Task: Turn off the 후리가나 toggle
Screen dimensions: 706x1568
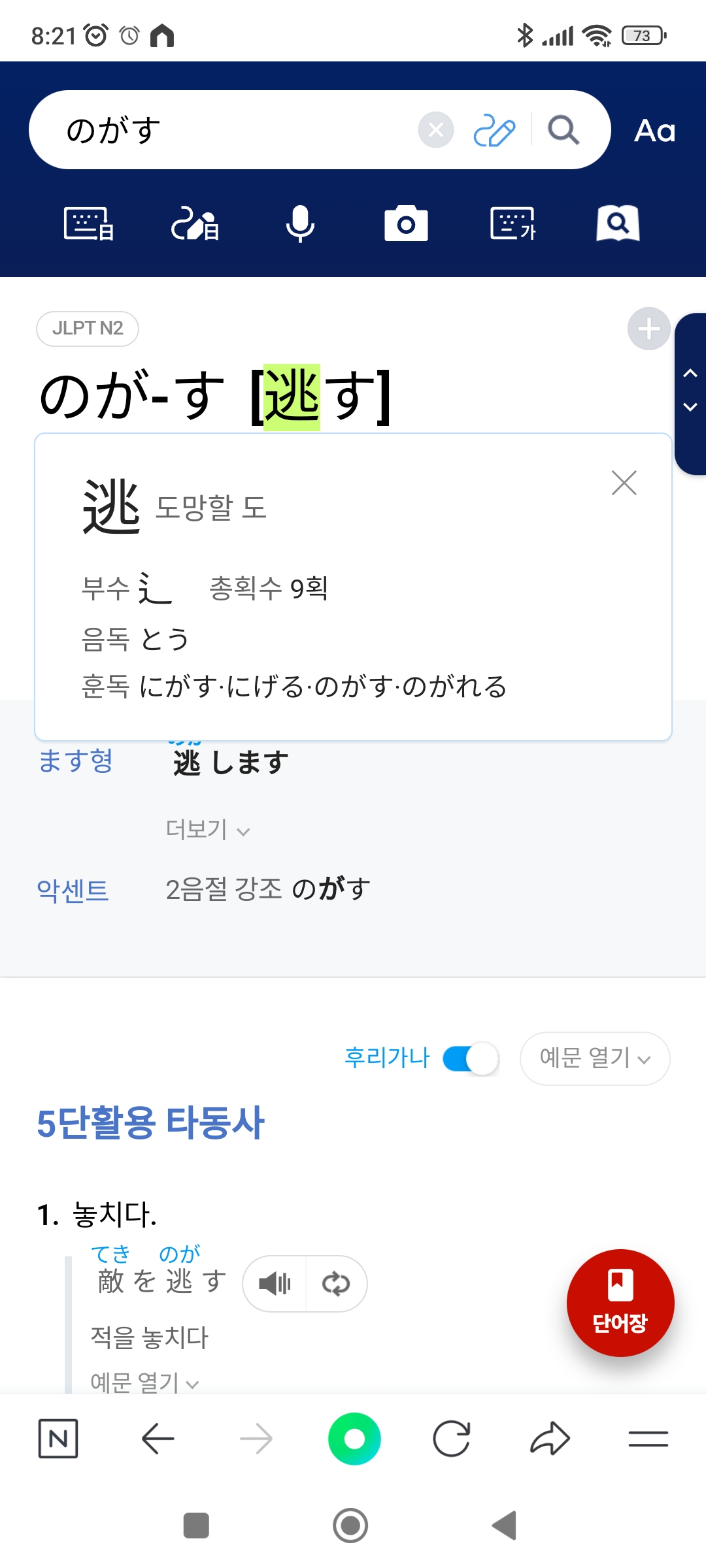Action: pos(471,1059)
